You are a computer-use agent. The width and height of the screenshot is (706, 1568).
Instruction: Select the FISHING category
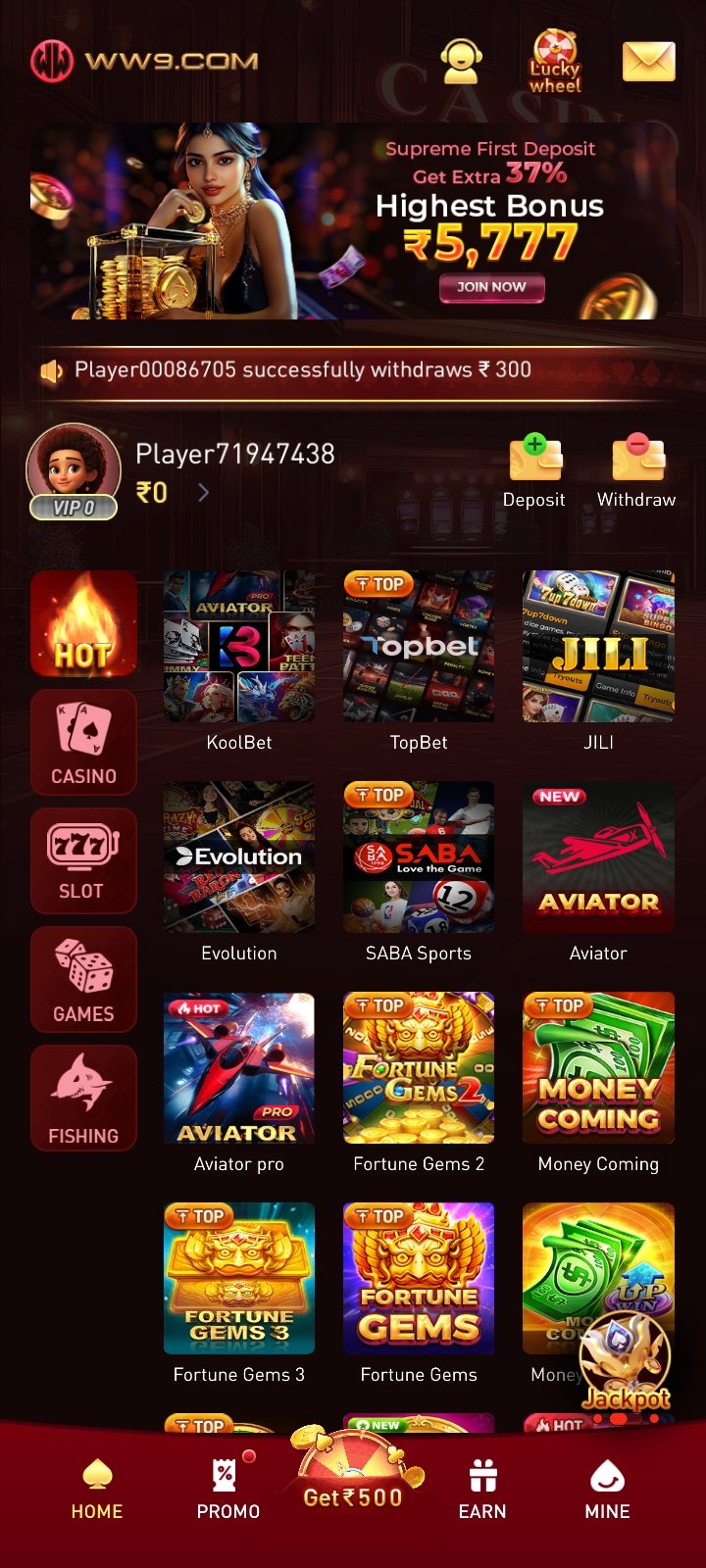tap(83, 1098)
